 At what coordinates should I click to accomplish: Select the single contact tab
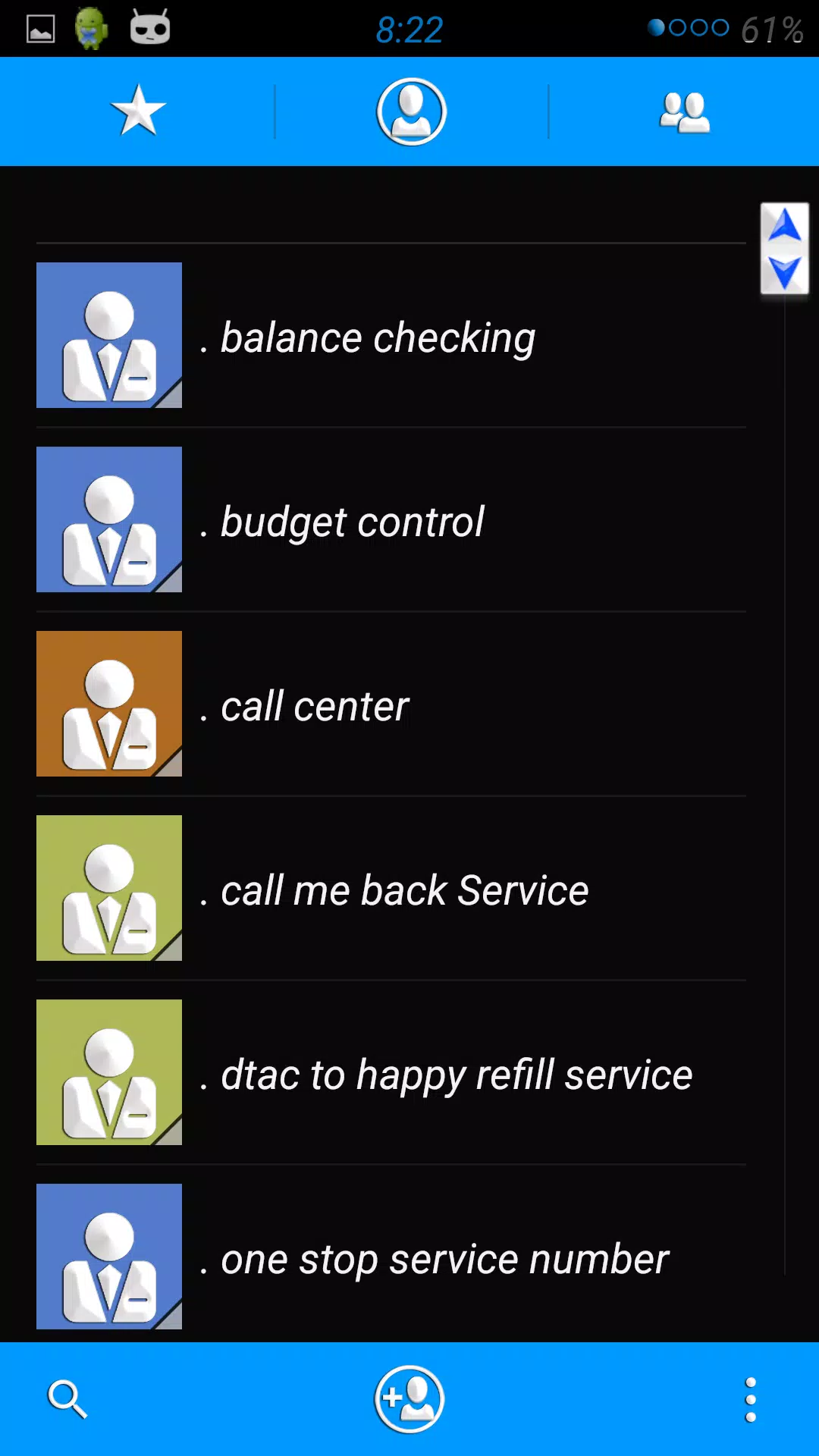(x=411, y=111)
